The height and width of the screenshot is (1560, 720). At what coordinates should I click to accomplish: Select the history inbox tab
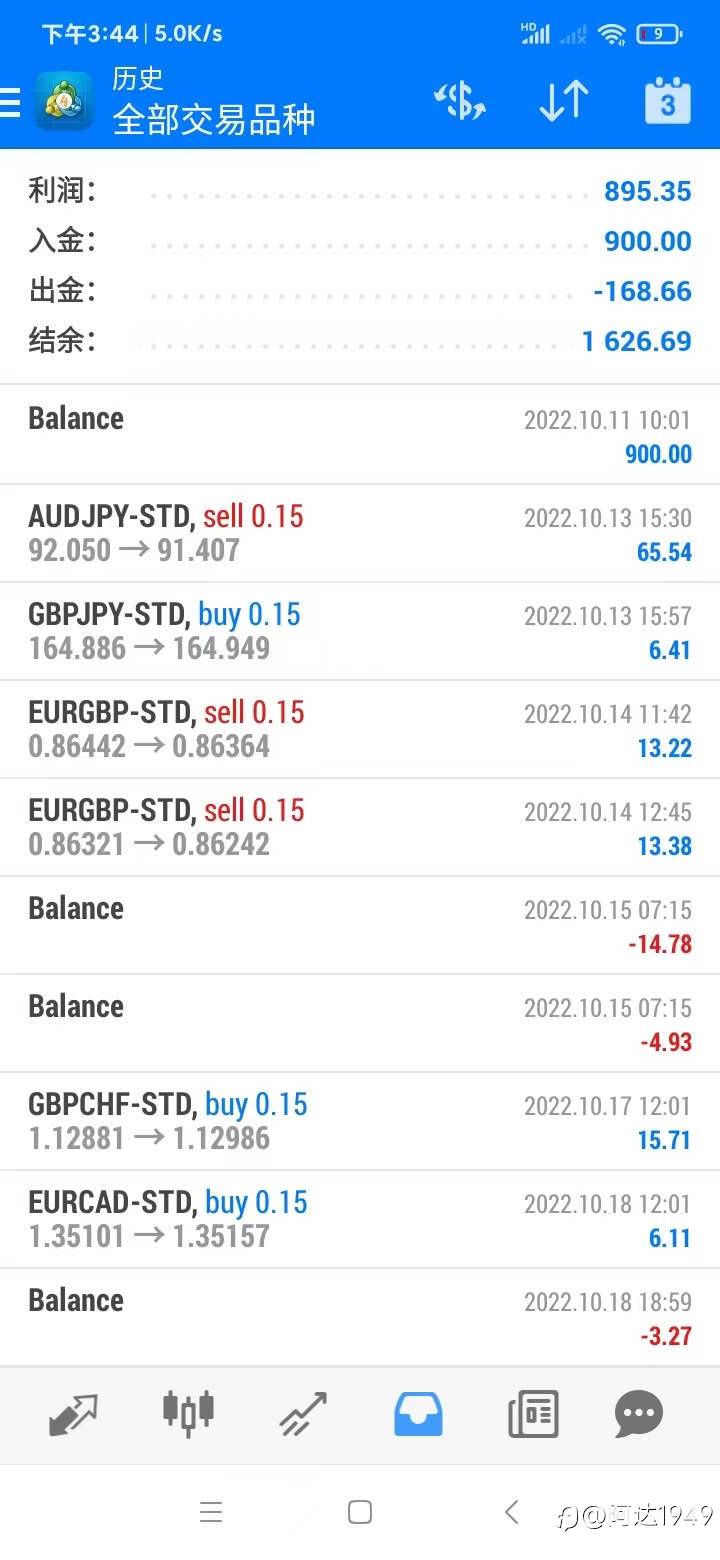418,1414
